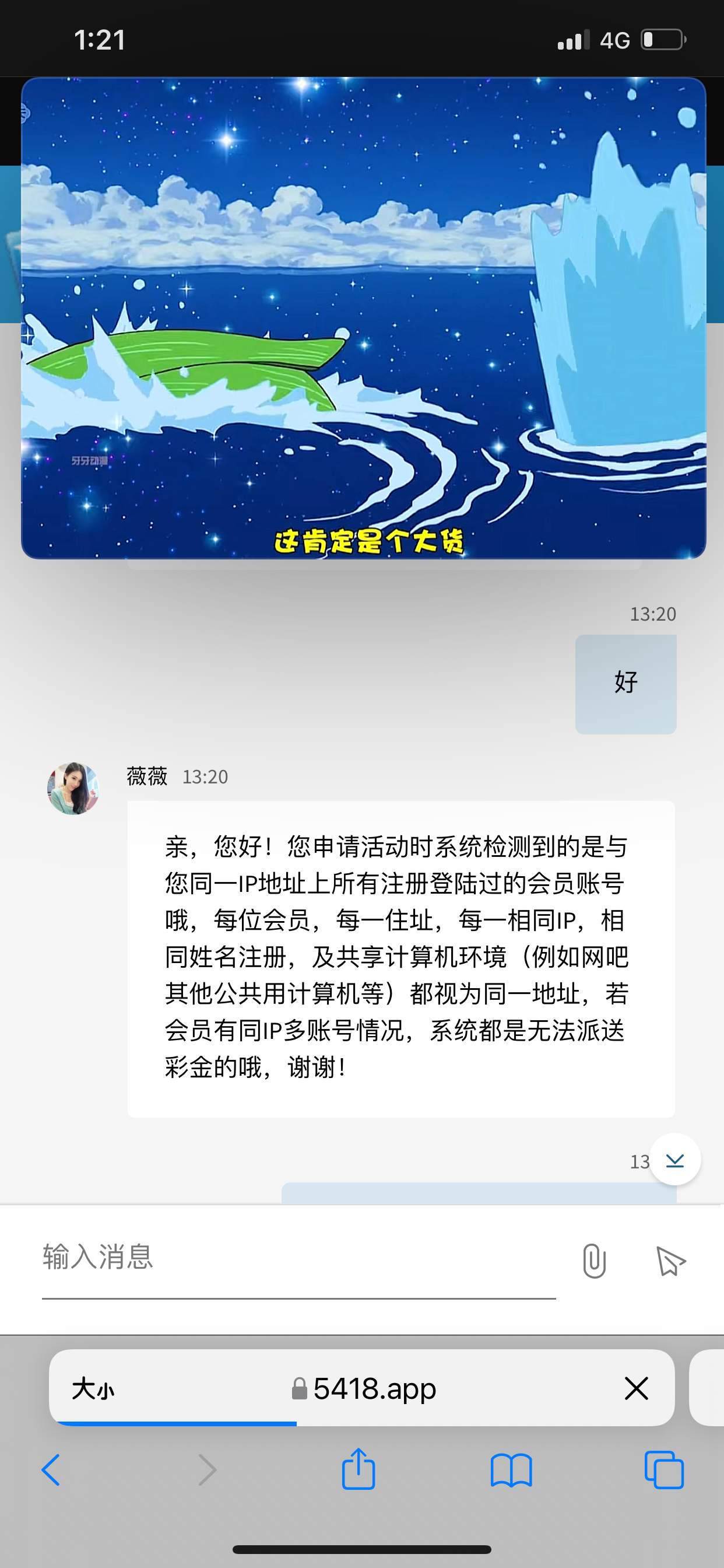Send the message with the arrow icon
Viewport: 724px width, 1568px height.
[x=670, y=1261]
